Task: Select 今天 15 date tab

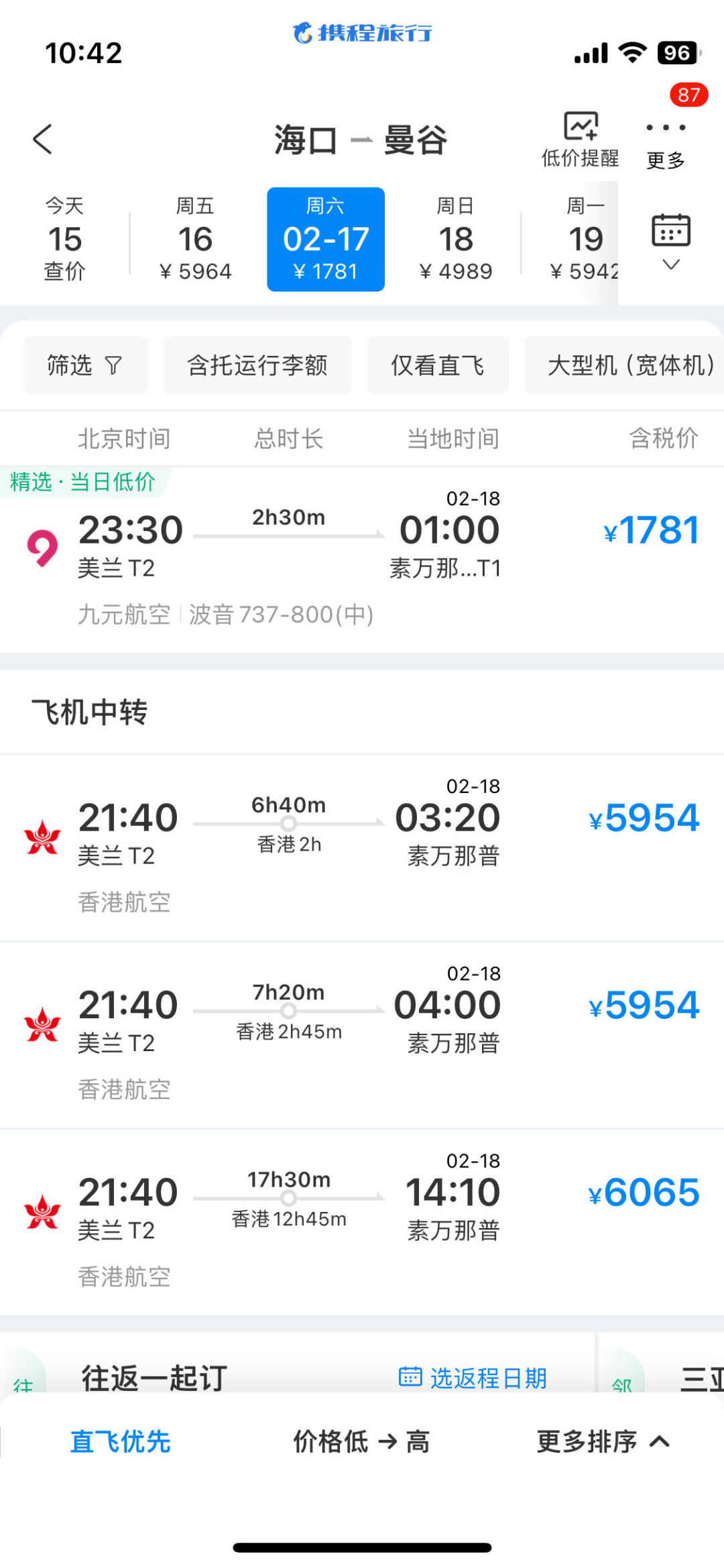Action: click(x=64, y=239)
